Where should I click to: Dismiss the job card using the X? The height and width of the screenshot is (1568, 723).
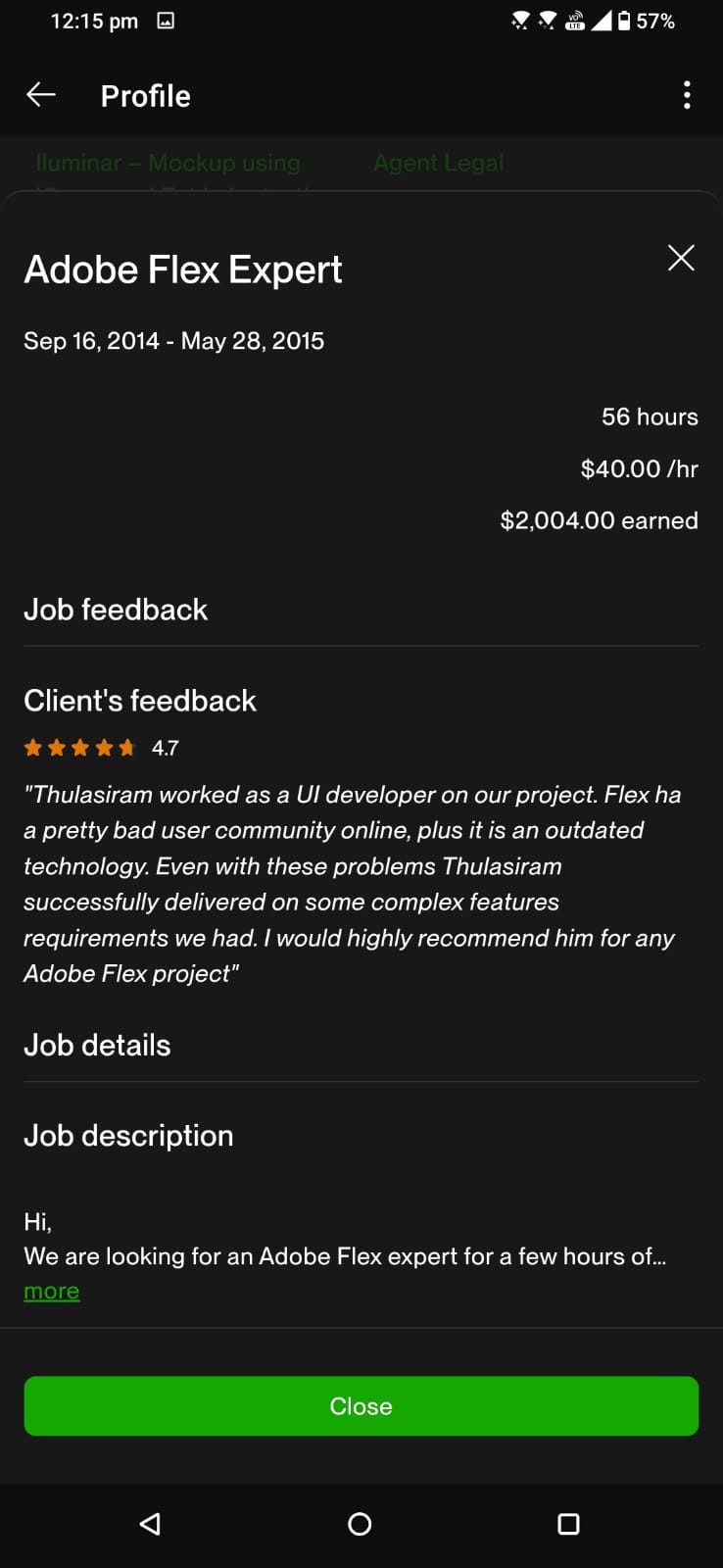click(x=681, y=258)
